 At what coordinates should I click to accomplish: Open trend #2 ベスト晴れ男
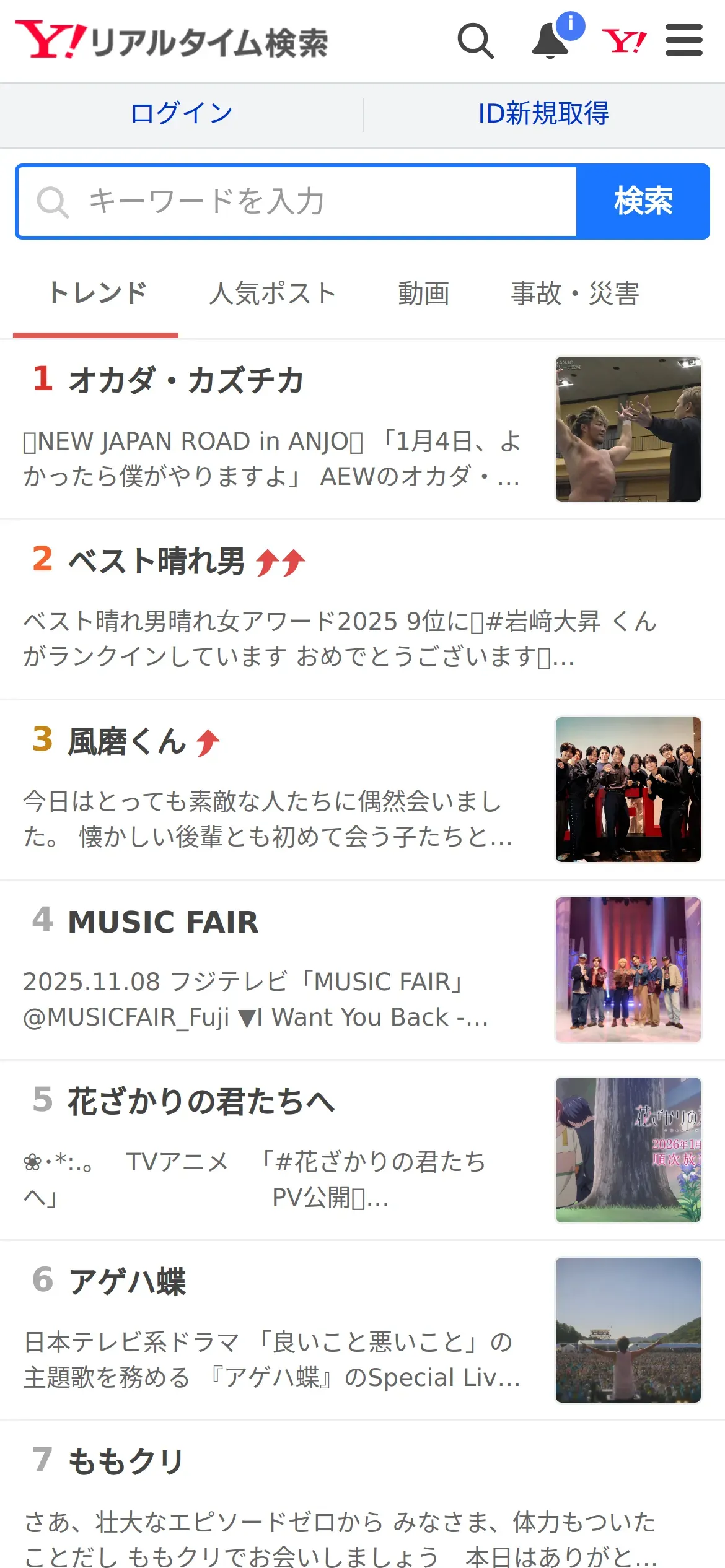[156, 561]
